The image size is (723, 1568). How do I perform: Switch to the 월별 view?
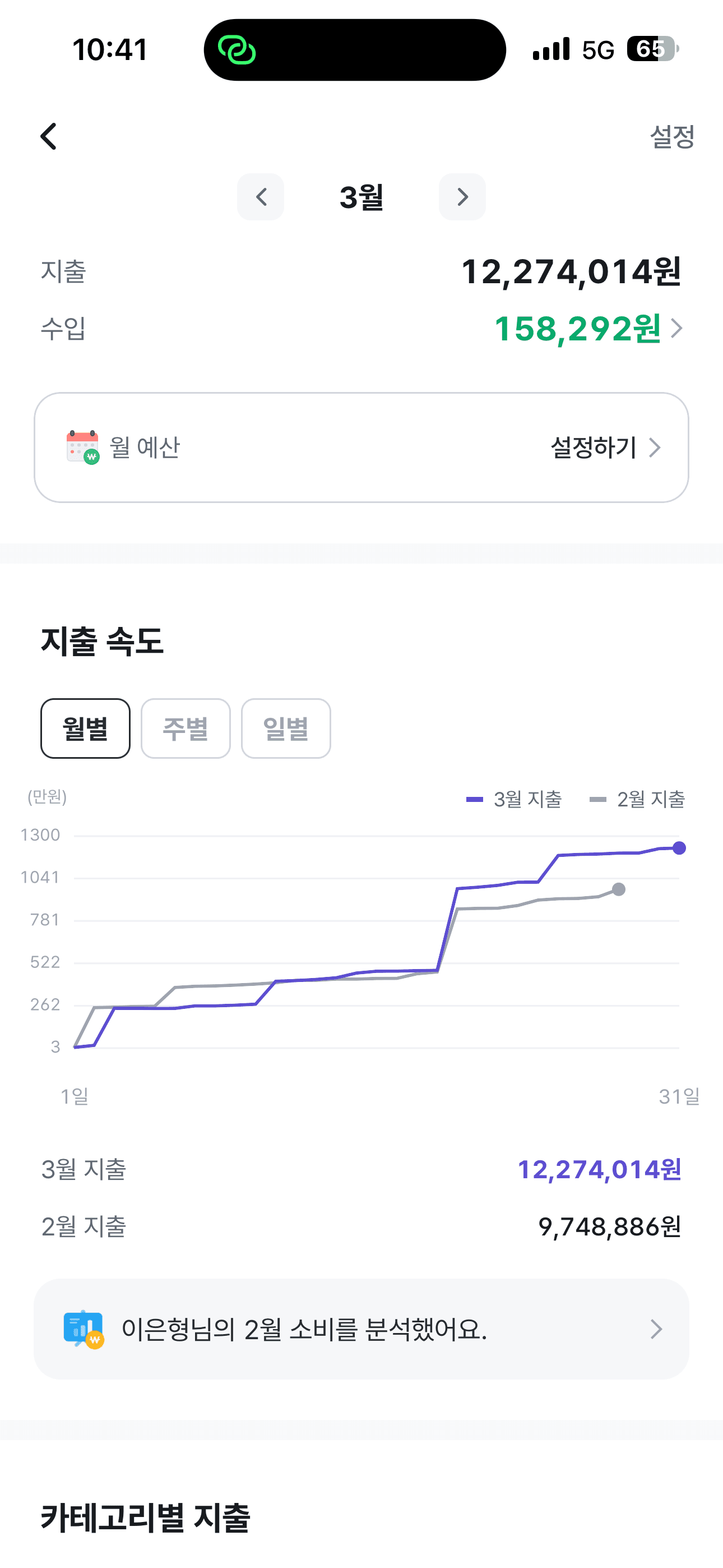click(85, 728)
